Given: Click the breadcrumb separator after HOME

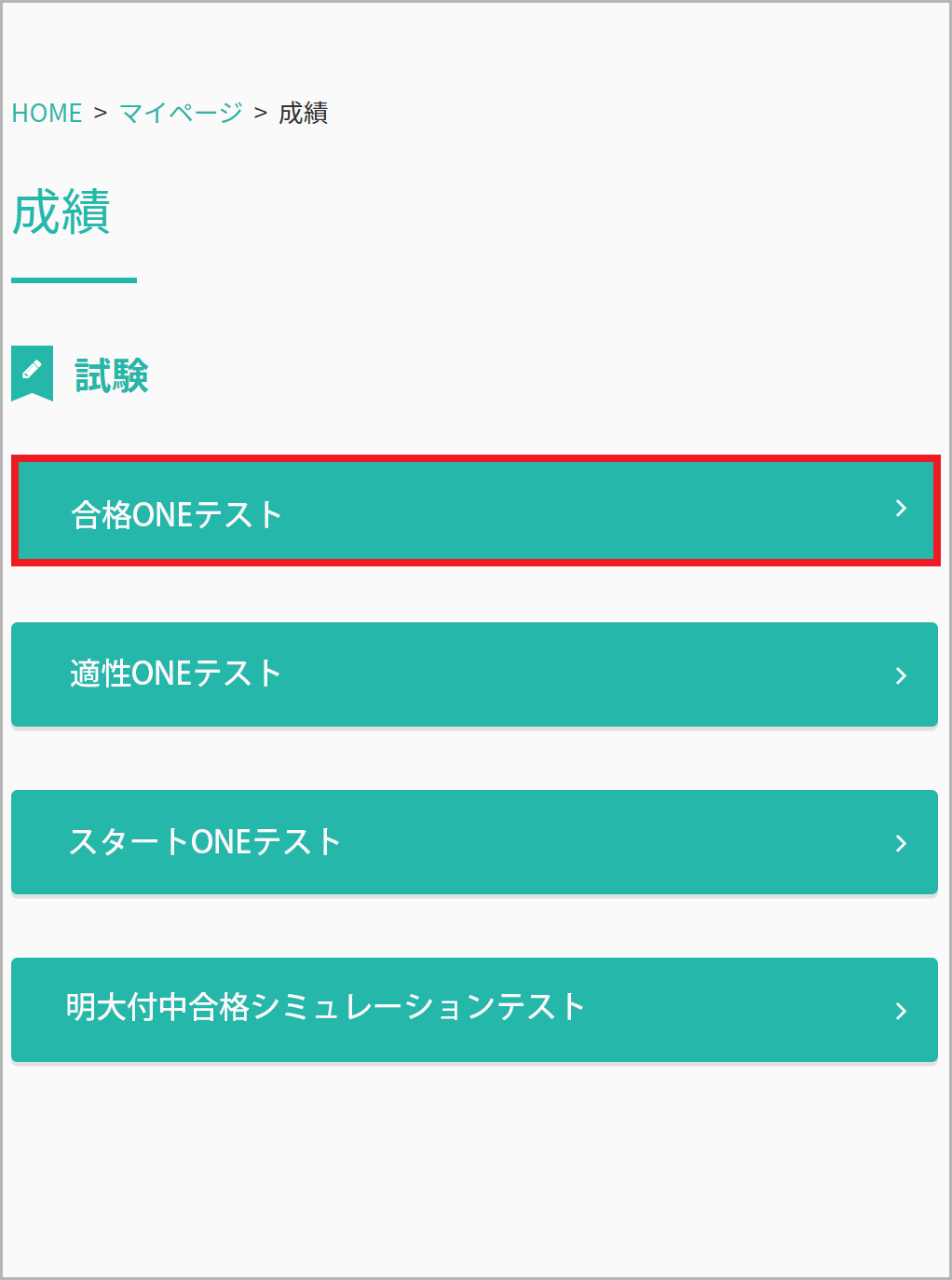Looking at the screenshot, I should 100,113.
